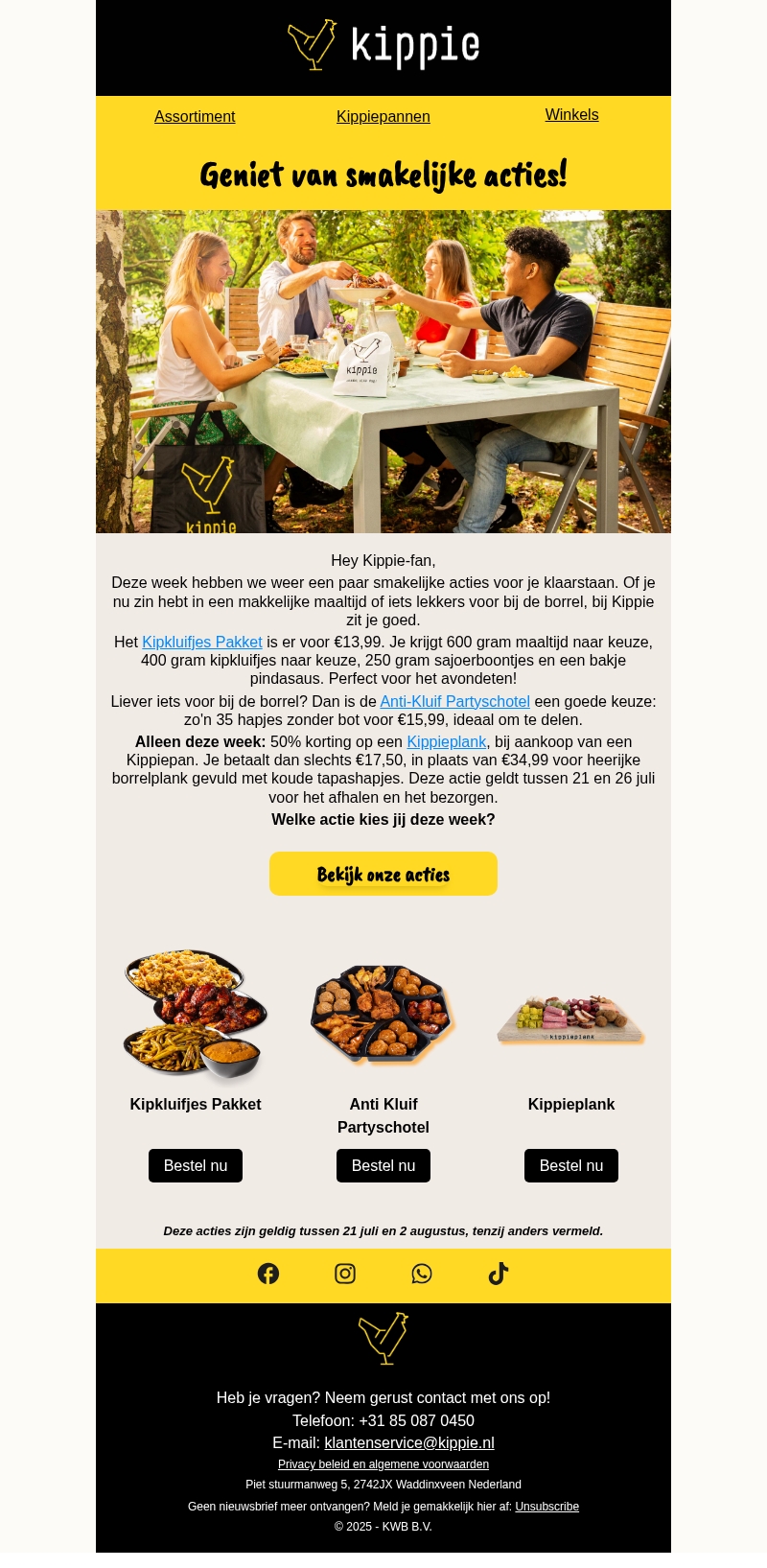
Task: Open Privacy beleid en algemene voorwaarden
Action: pyautogui.click(x=383, y=1464)
